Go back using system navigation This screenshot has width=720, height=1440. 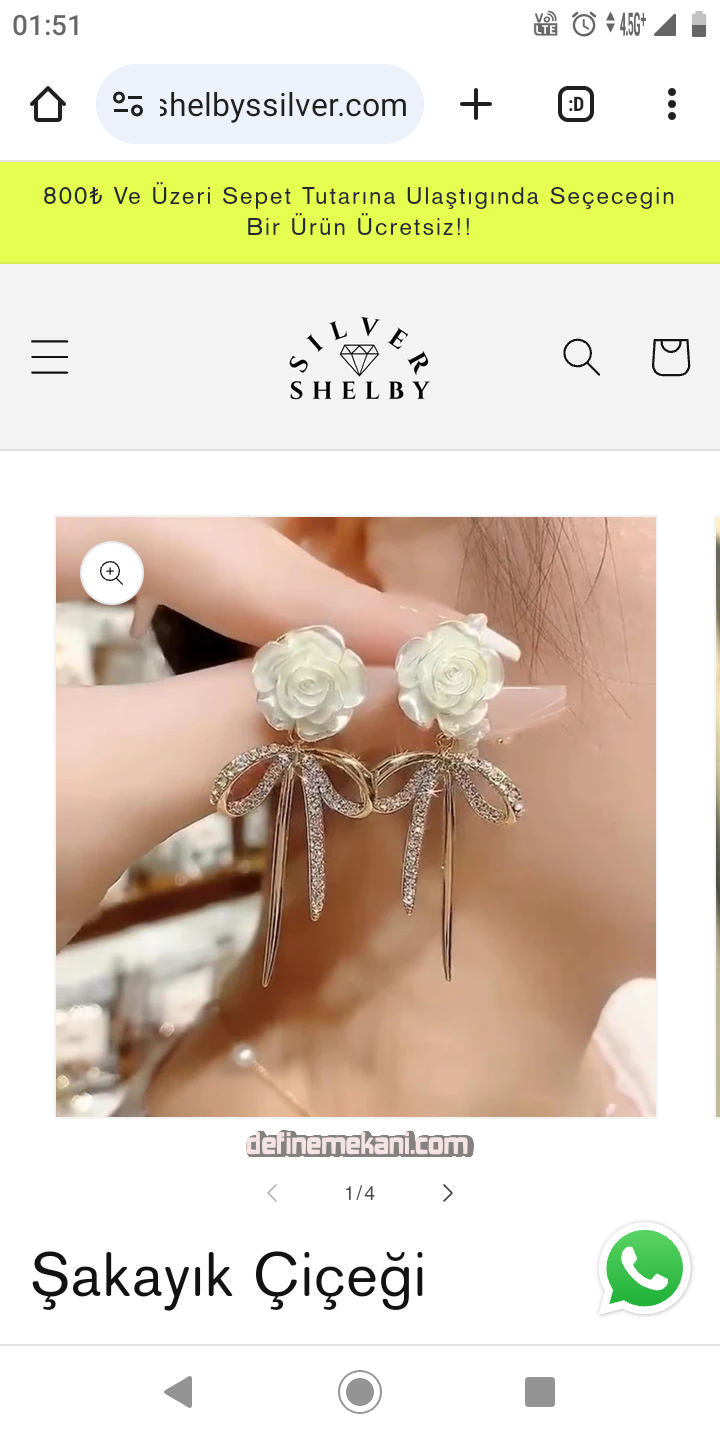point(179,1391)
